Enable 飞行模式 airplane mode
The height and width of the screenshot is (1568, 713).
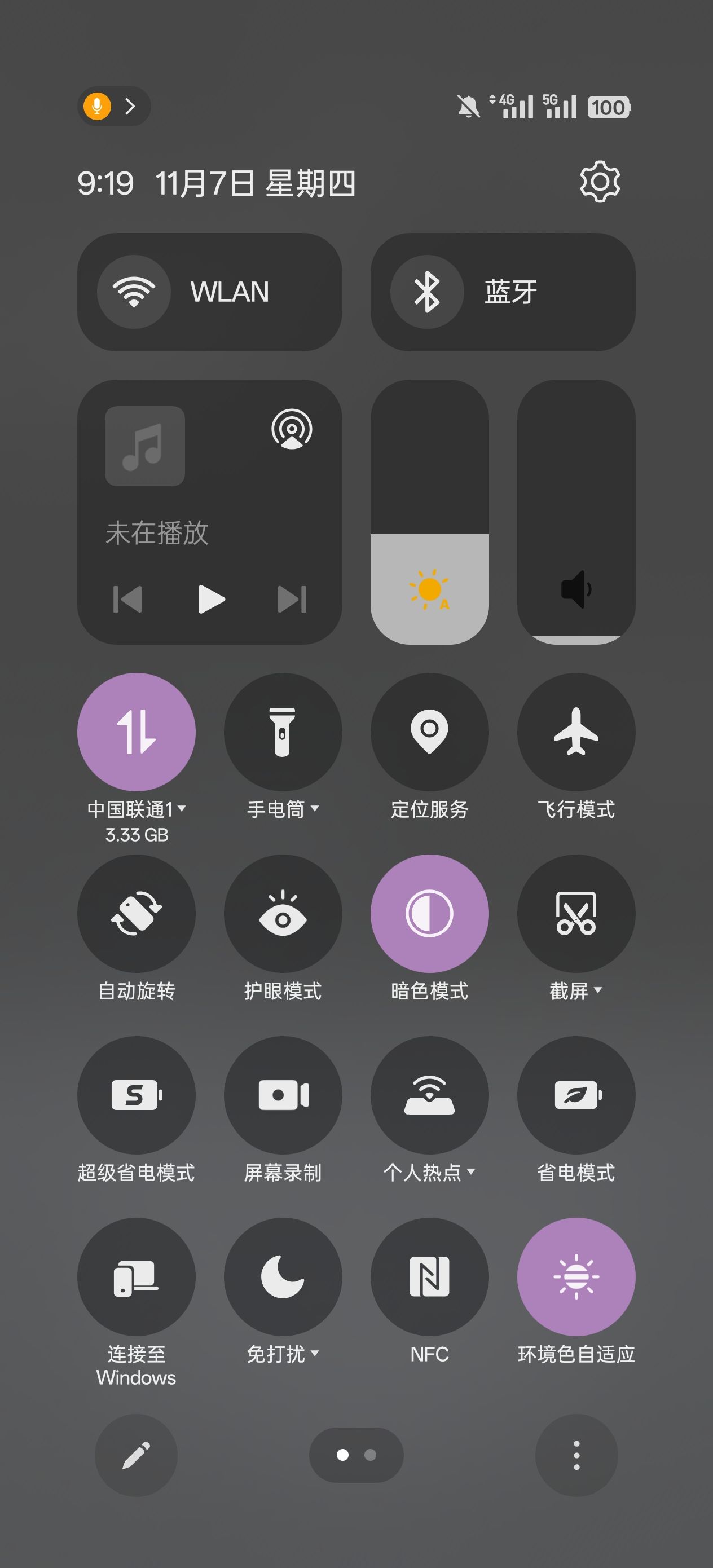[576, 732]
